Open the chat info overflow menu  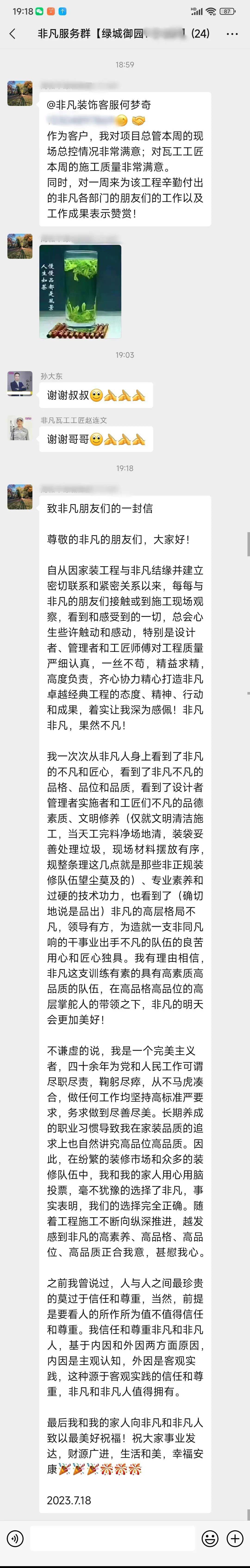(232, 34)
